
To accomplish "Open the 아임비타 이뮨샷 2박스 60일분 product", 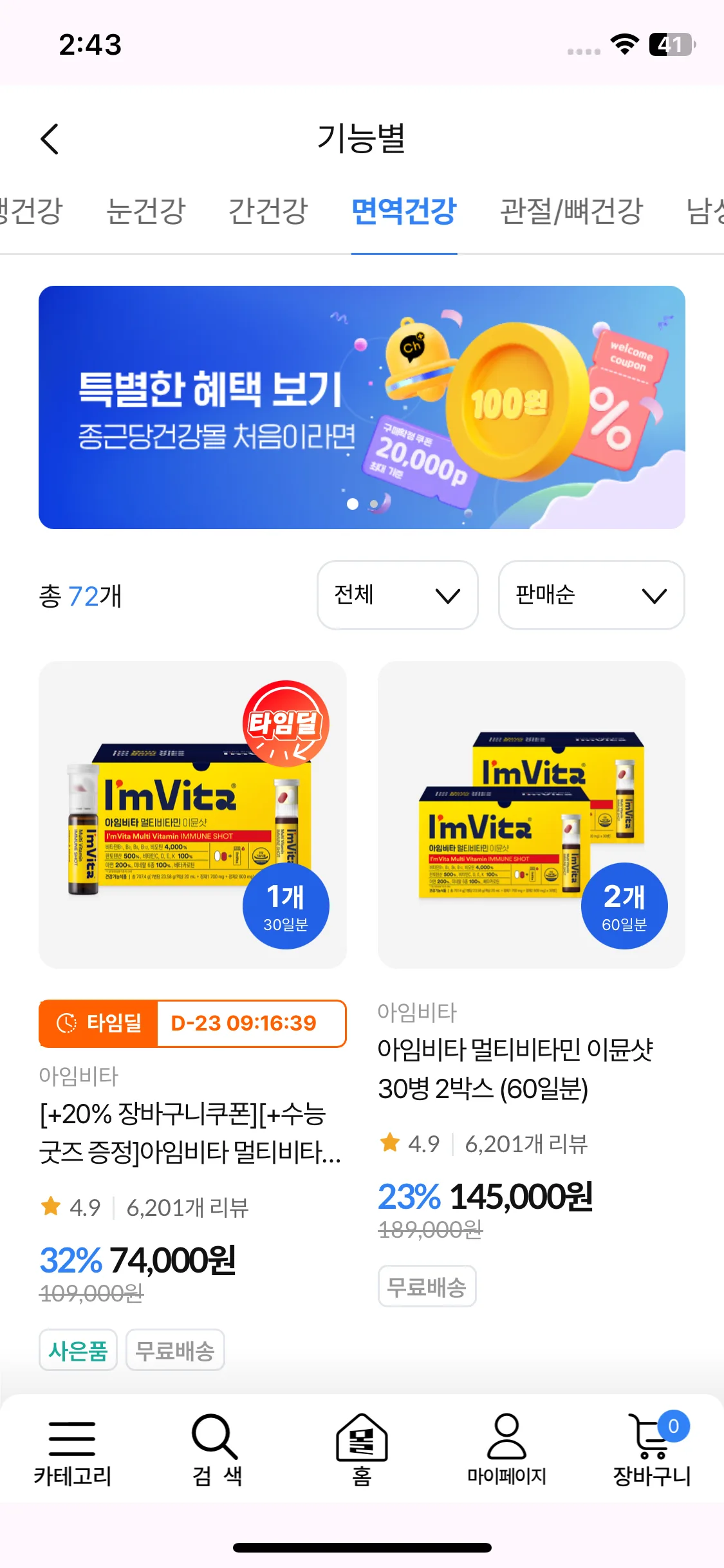I will tap(531, 815).
